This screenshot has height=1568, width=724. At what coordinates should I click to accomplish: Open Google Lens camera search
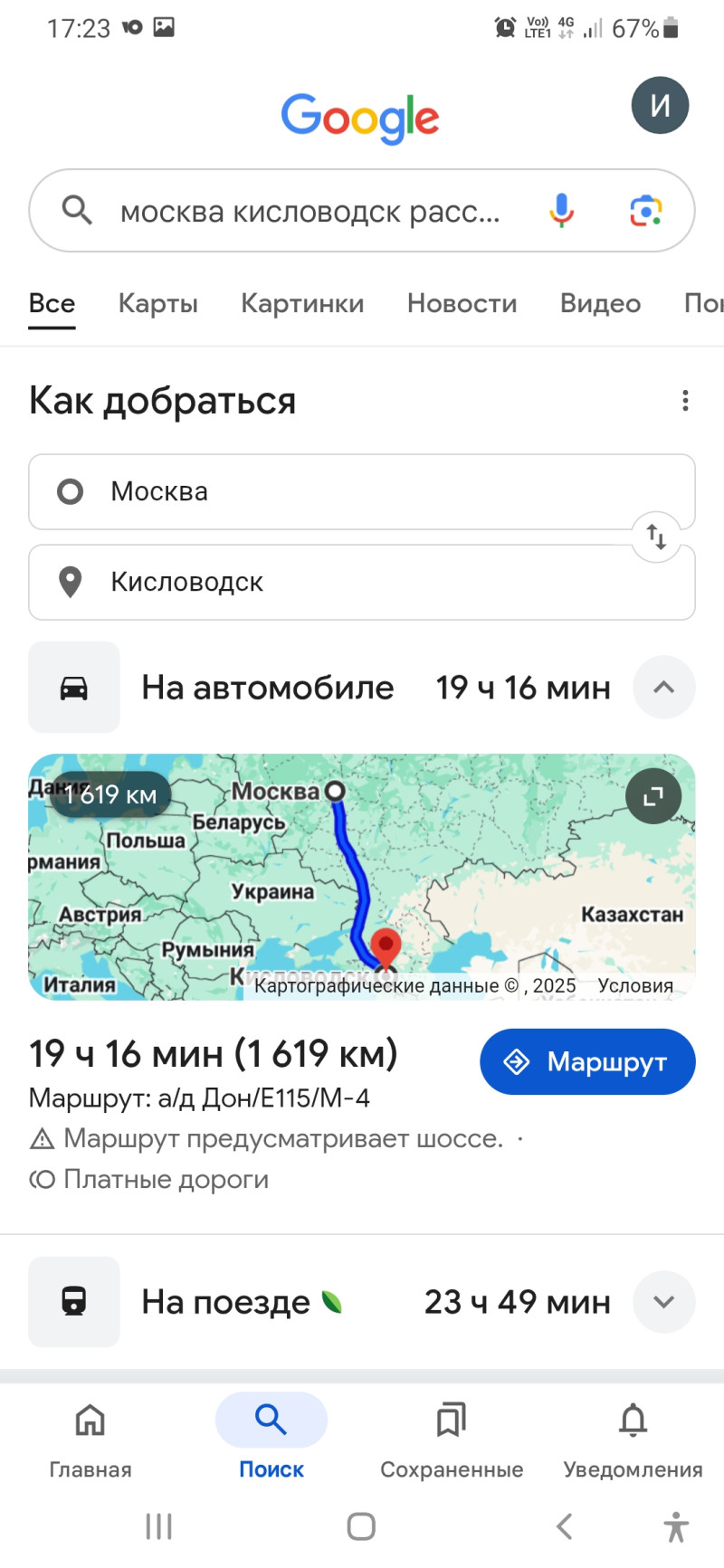pyautogui.click(x=645, y=211)
